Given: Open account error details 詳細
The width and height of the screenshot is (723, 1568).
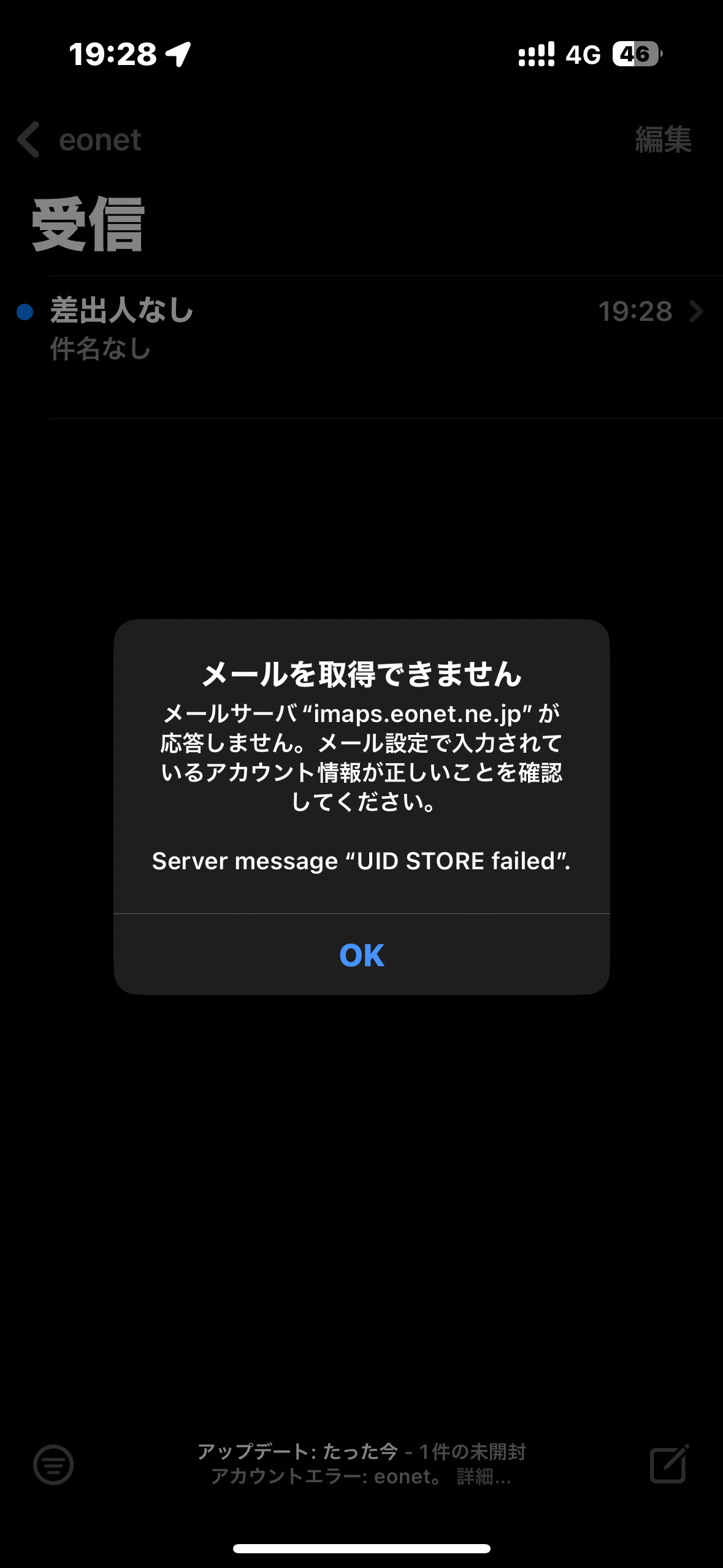Looking at the screenshot, I should click(484, 1477).
